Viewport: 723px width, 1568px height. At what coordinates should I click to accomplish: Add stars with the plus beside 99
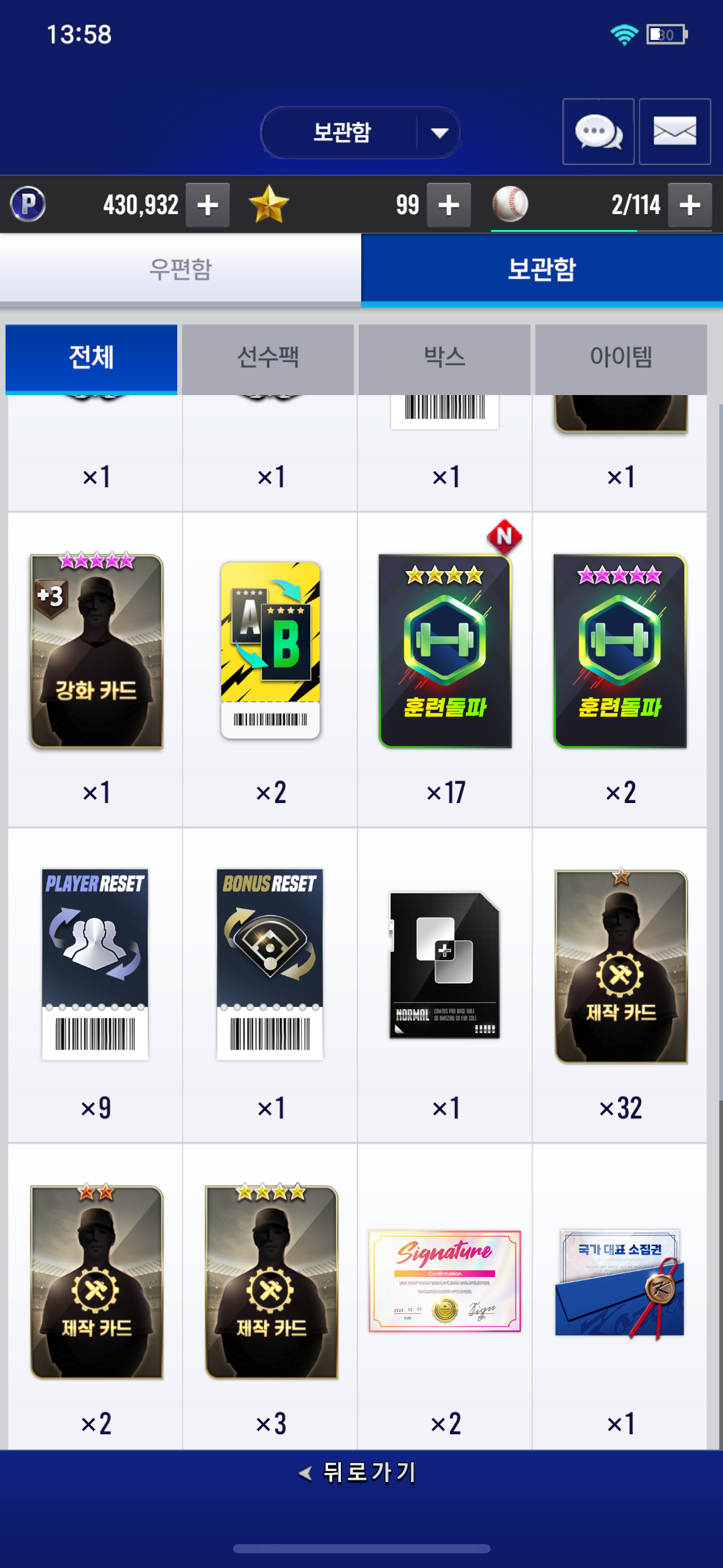(449, 205)
